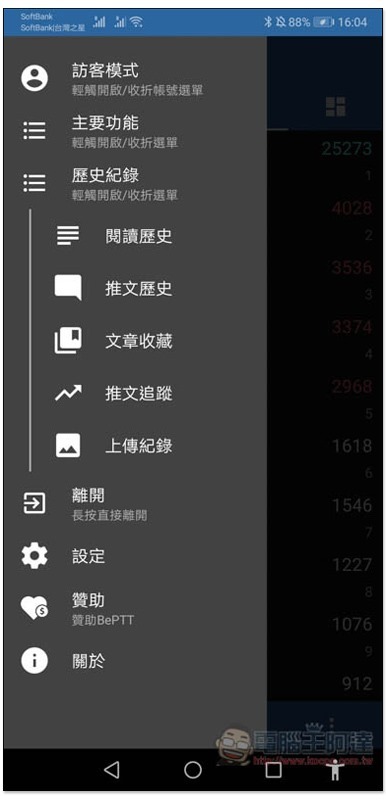Tap the system home button
Screen dimensions: 386x800
[x=193, y=769]
